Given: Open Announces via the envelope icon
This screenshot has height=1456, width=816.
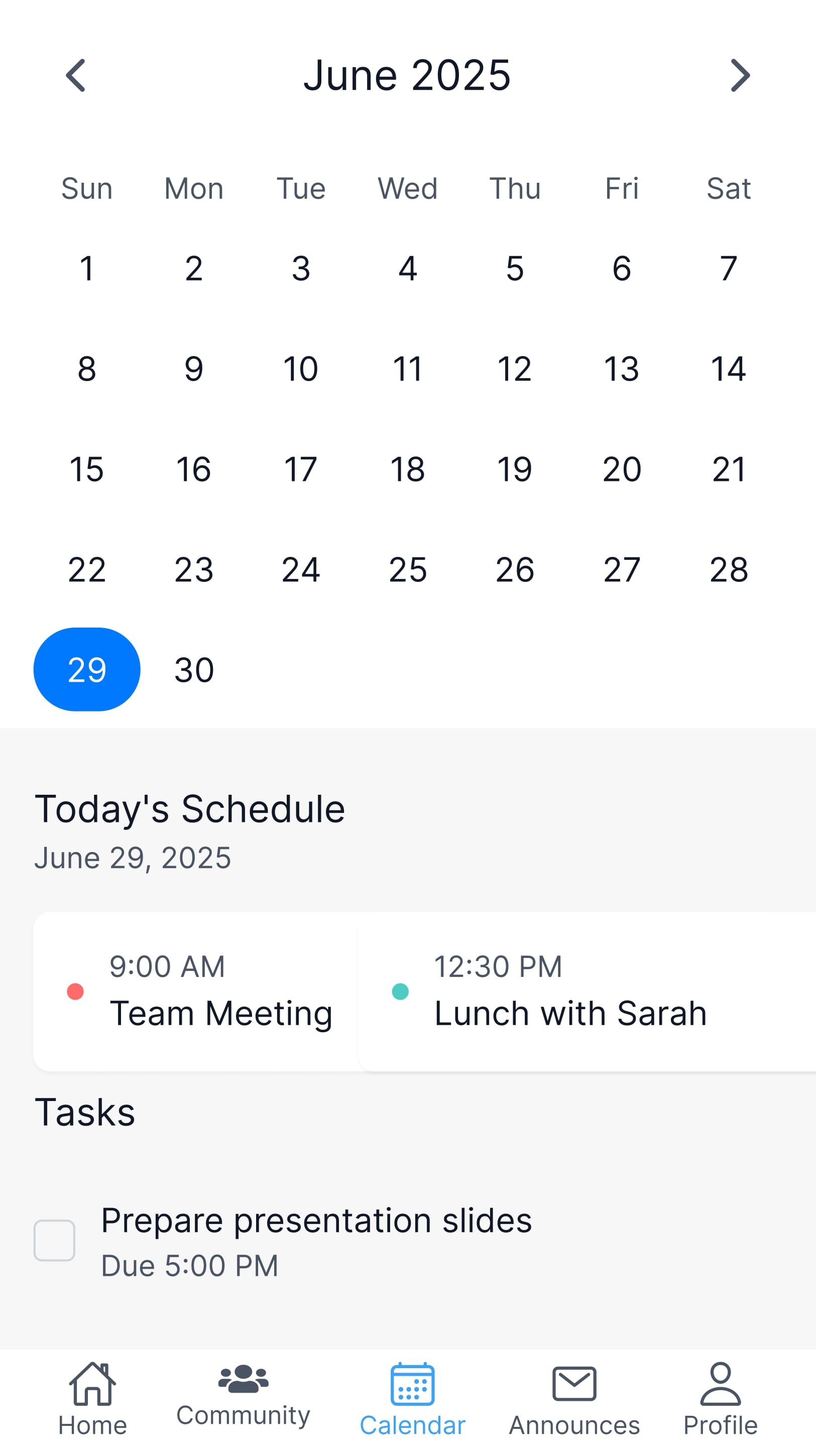Looking at the screenshot, I should coord(573,1385).
